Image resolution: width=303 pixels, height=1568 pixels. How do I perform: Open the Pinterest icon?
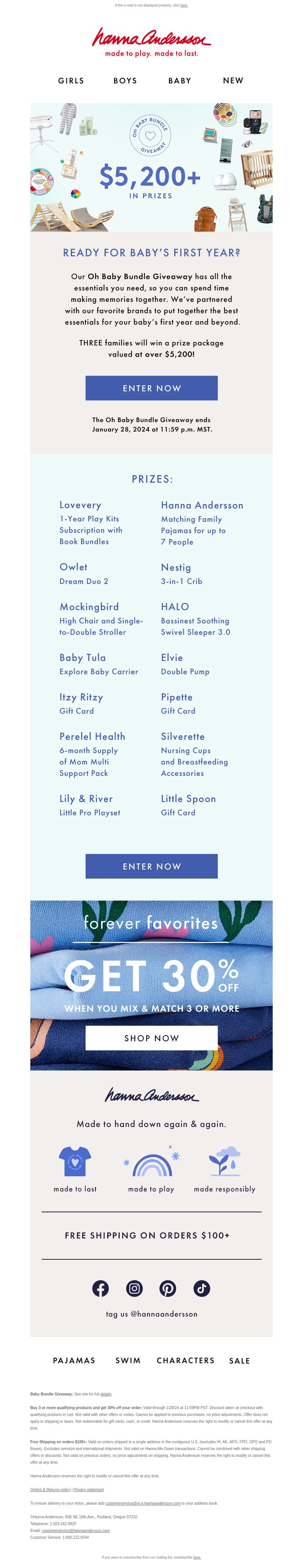coord(168,1288)
